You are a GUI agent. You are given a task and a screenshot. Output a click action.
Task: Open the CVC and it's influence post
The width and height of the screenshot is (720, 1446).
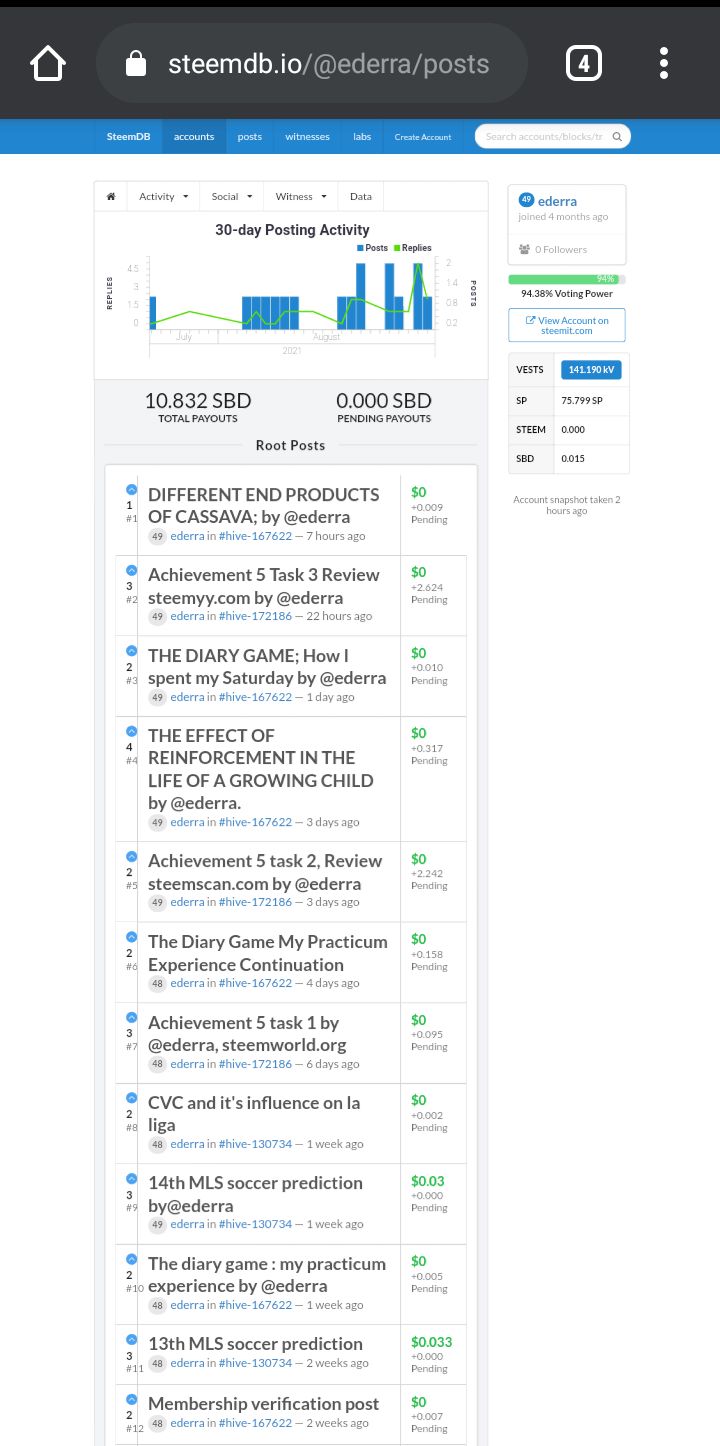254,1113
